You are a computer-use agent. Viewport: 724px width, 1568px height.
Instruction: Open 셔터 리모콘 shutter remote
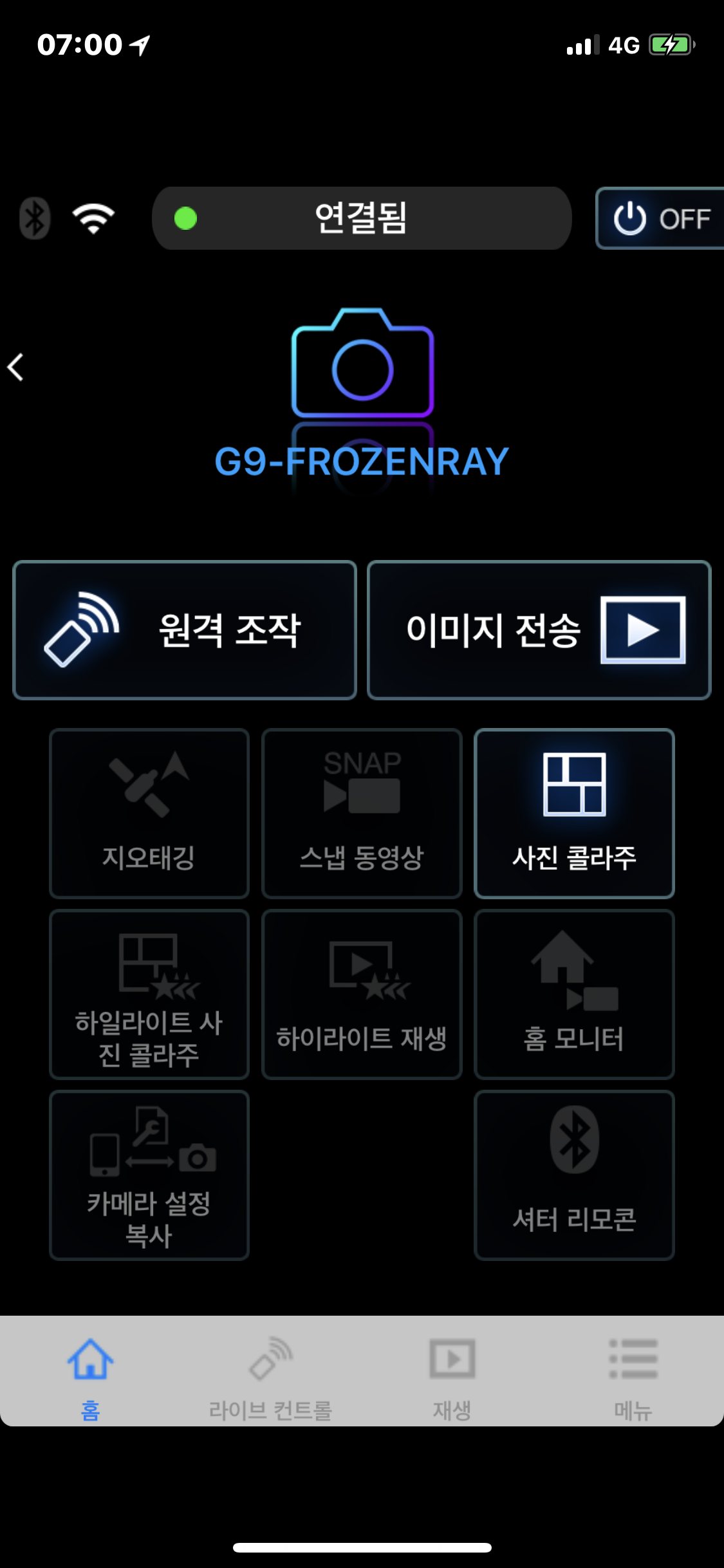tap(574, 1175)
